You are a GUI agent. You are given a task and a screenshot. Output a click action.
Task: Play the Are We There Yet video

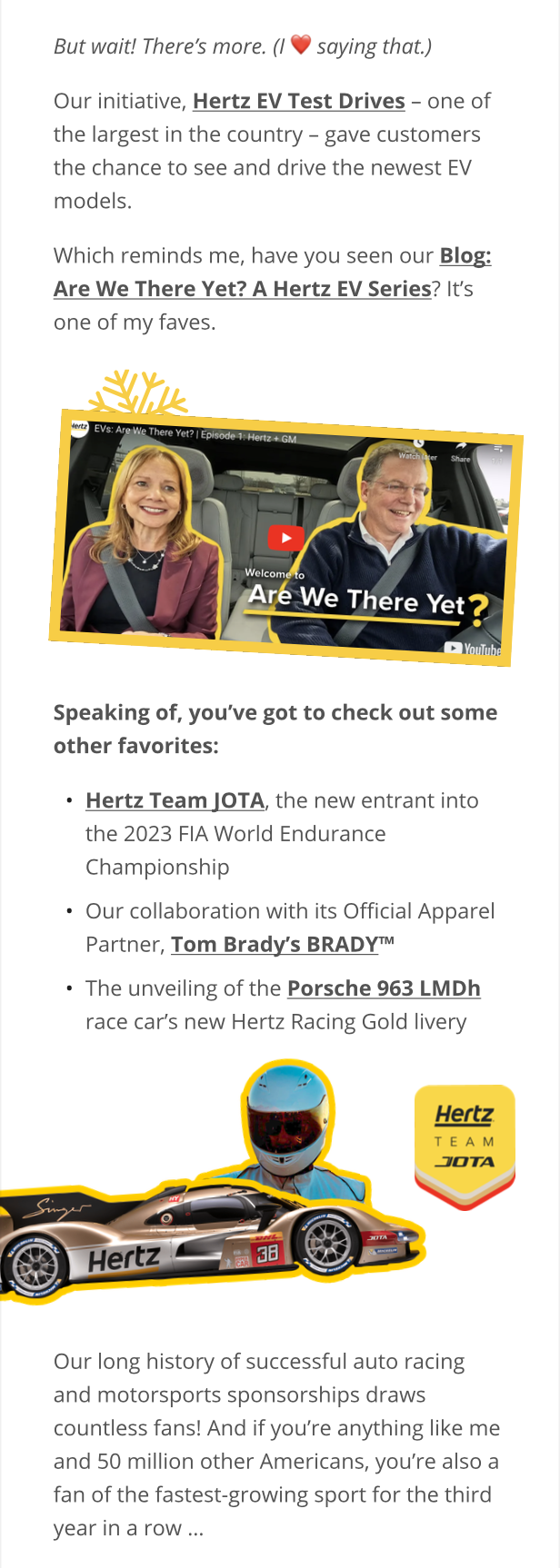click(x=285, y=537)
